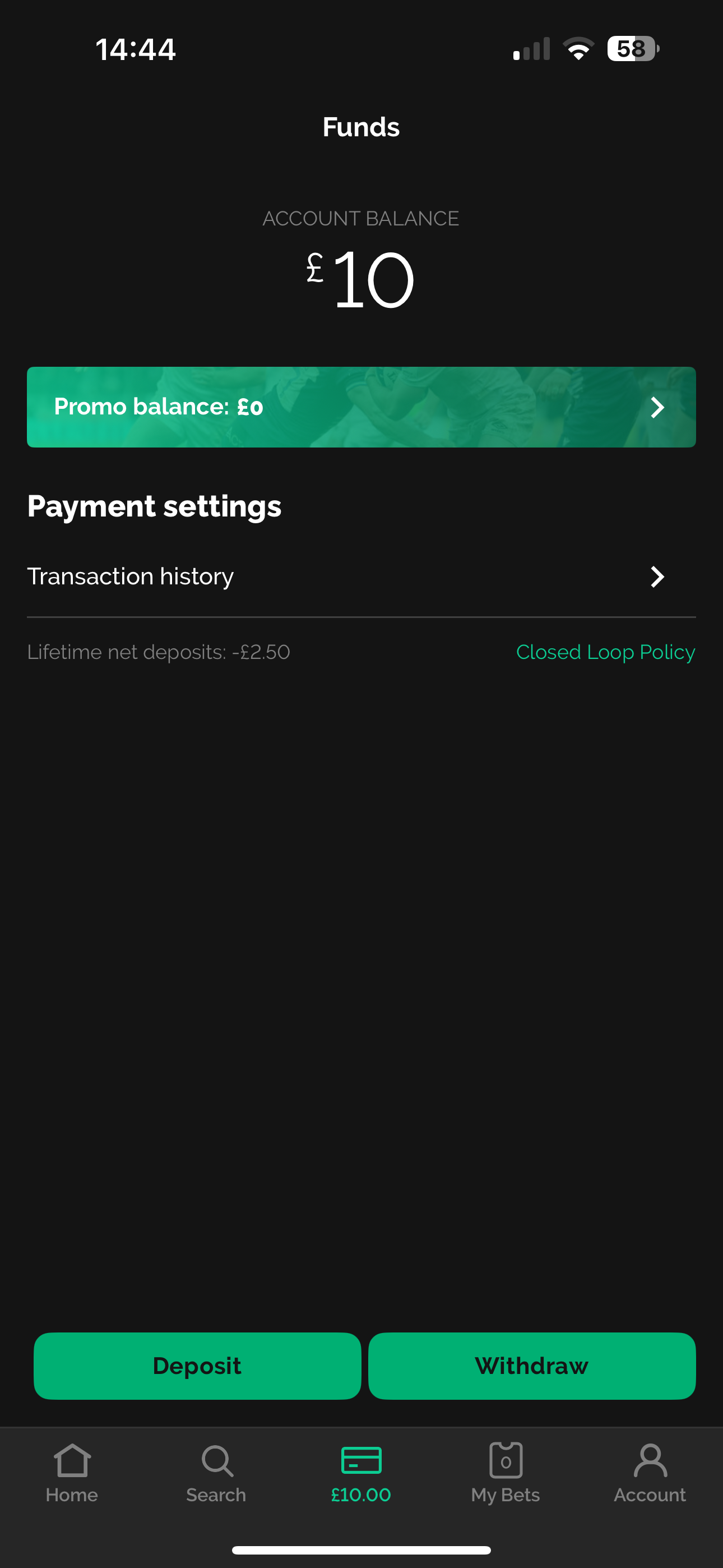Expand the Promo balance chevron

click(x=657, y=407)
